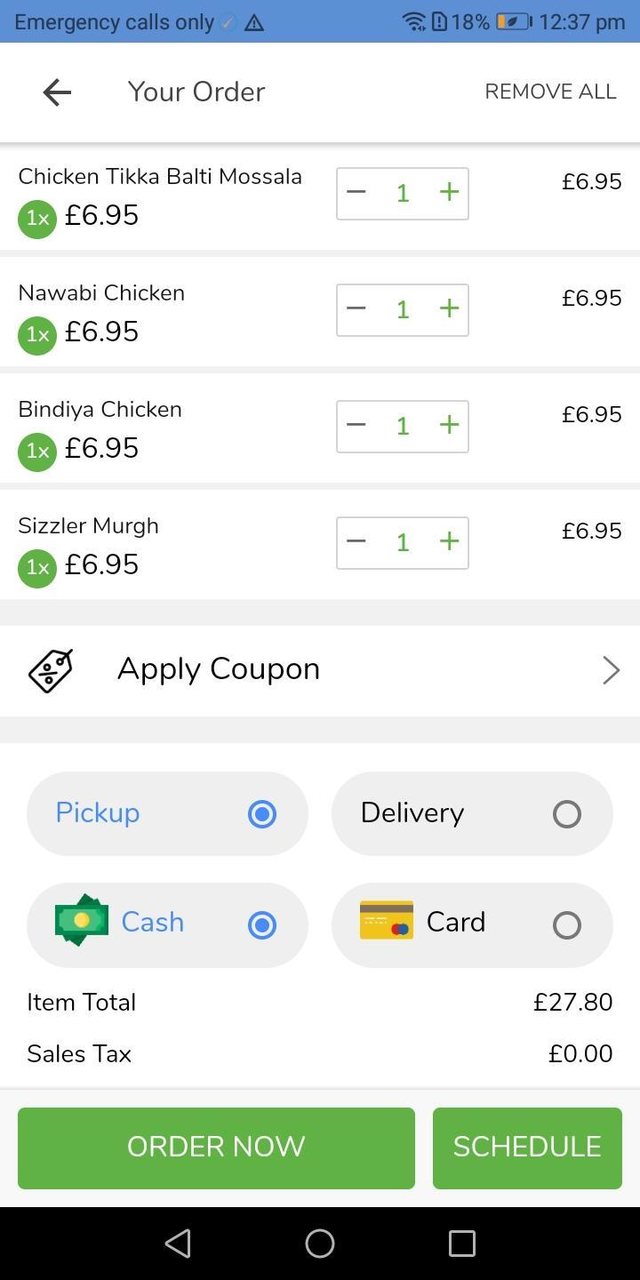Increase Chicken Tikka Balti Mossala quantity
Image resolution: width=640 pixels, height=1280 pixels.
pos(449,193)
